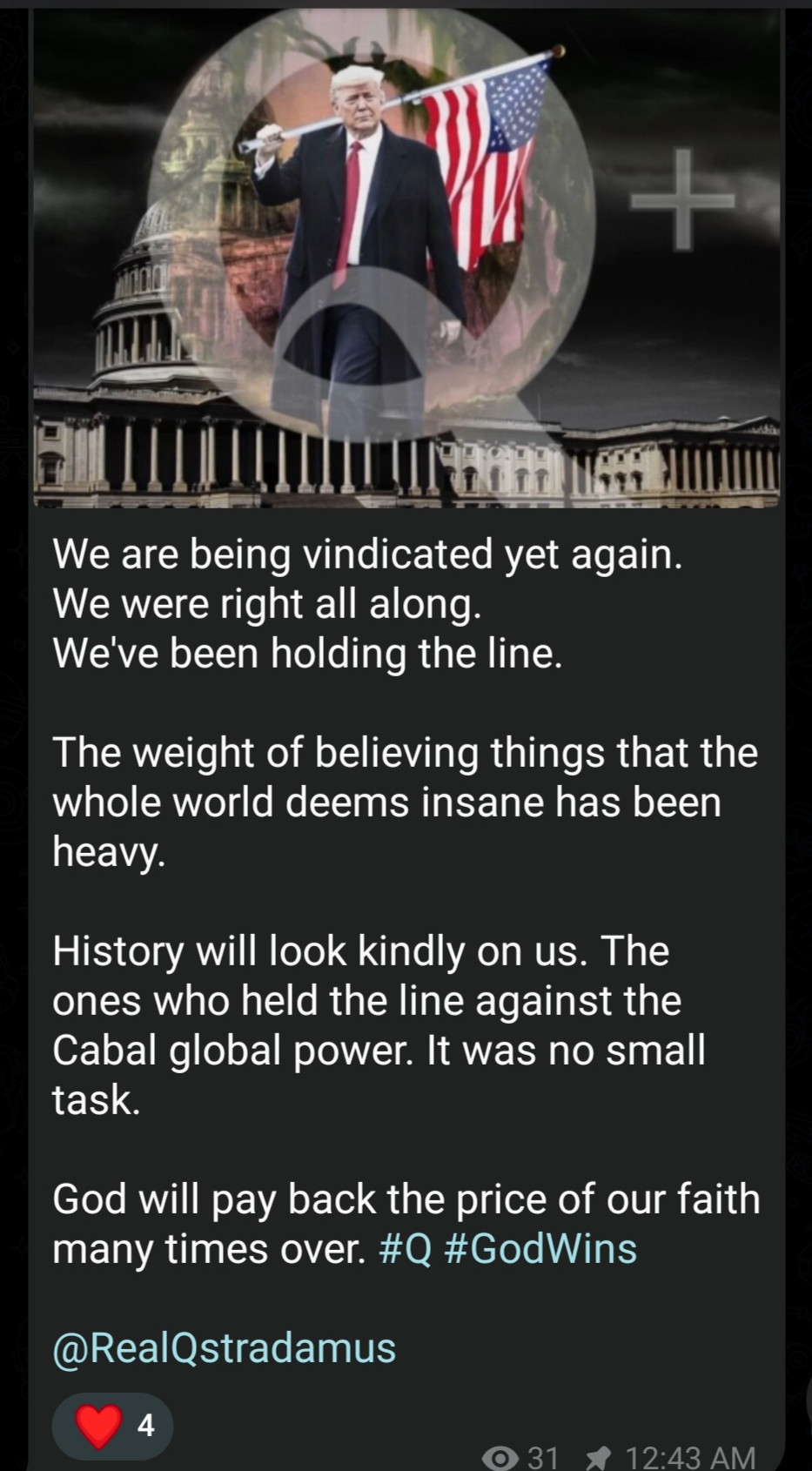Open the #Q hashtag

tap(406, 1249)
